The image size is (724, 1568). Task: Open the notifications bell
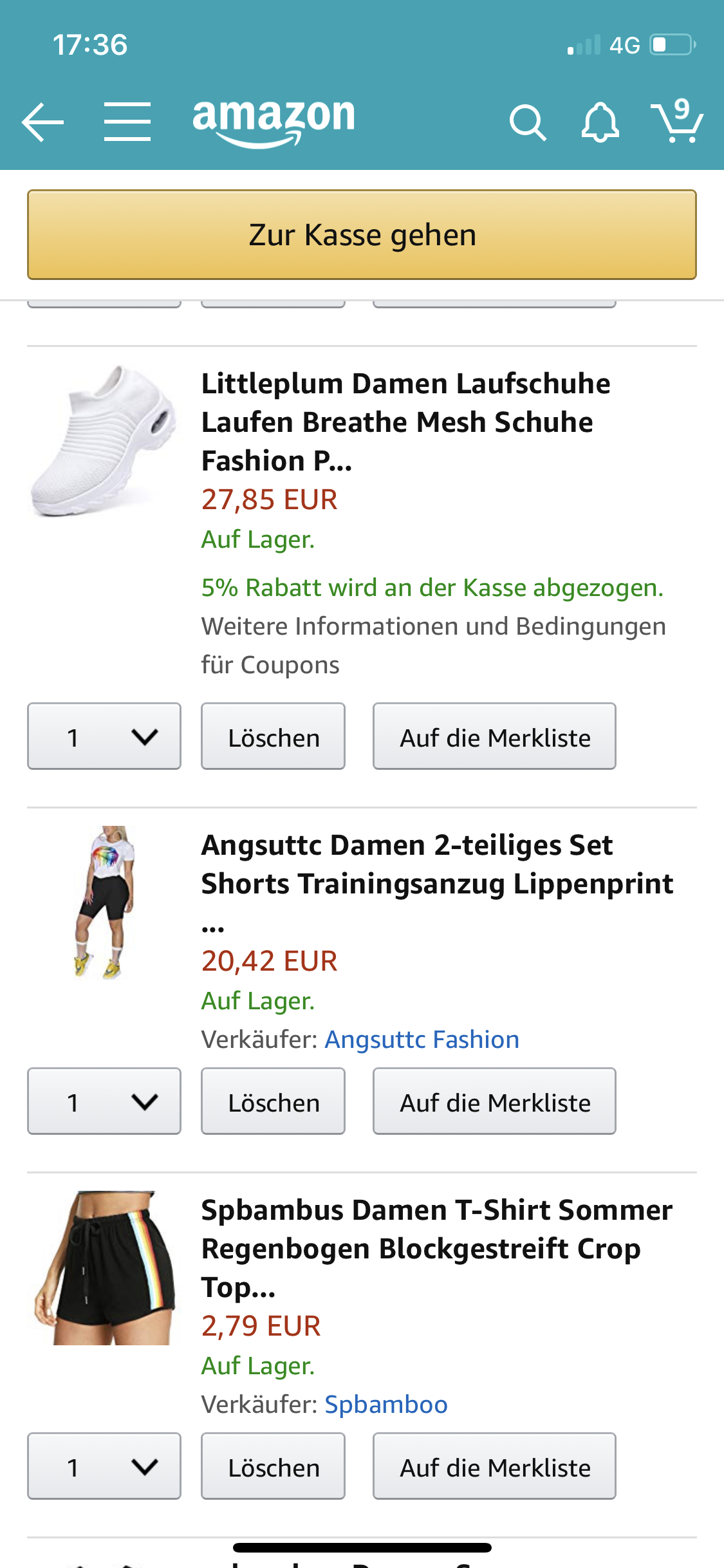(x=600, y=122)
